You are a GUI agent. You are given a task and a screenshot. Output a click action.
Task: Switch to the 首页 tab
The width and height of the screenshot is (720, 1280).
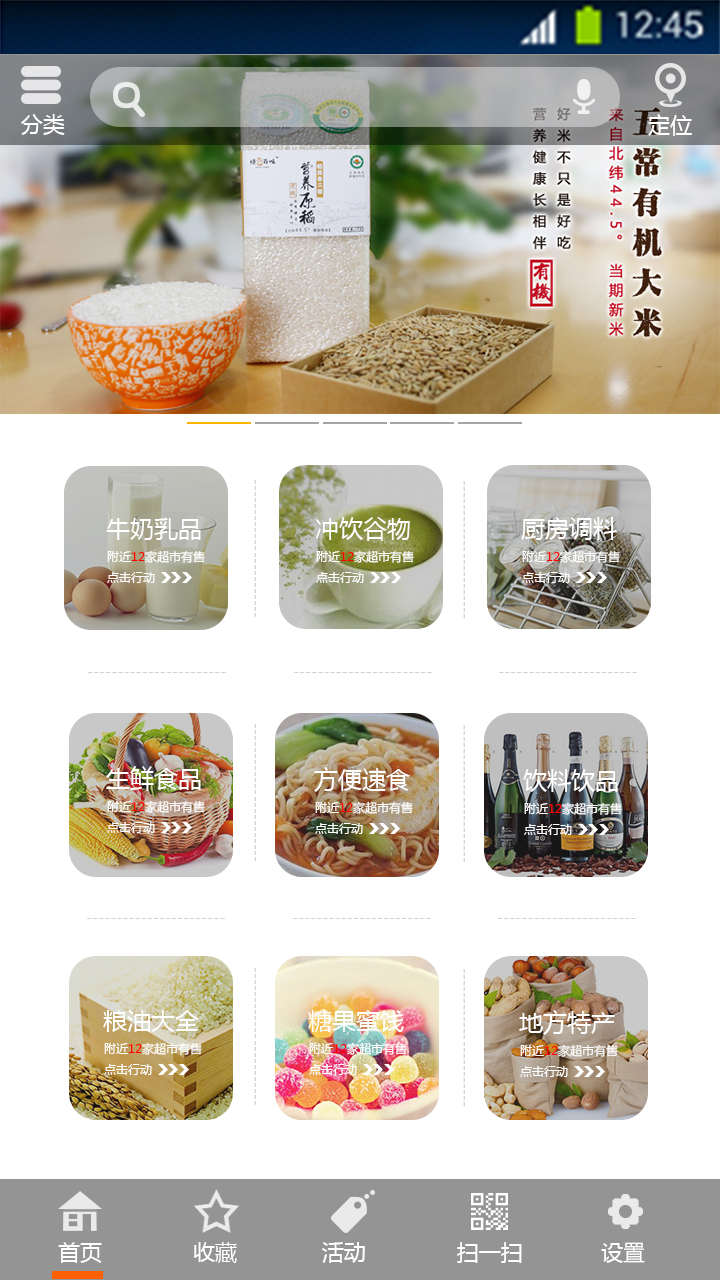tap(79, 1228)
